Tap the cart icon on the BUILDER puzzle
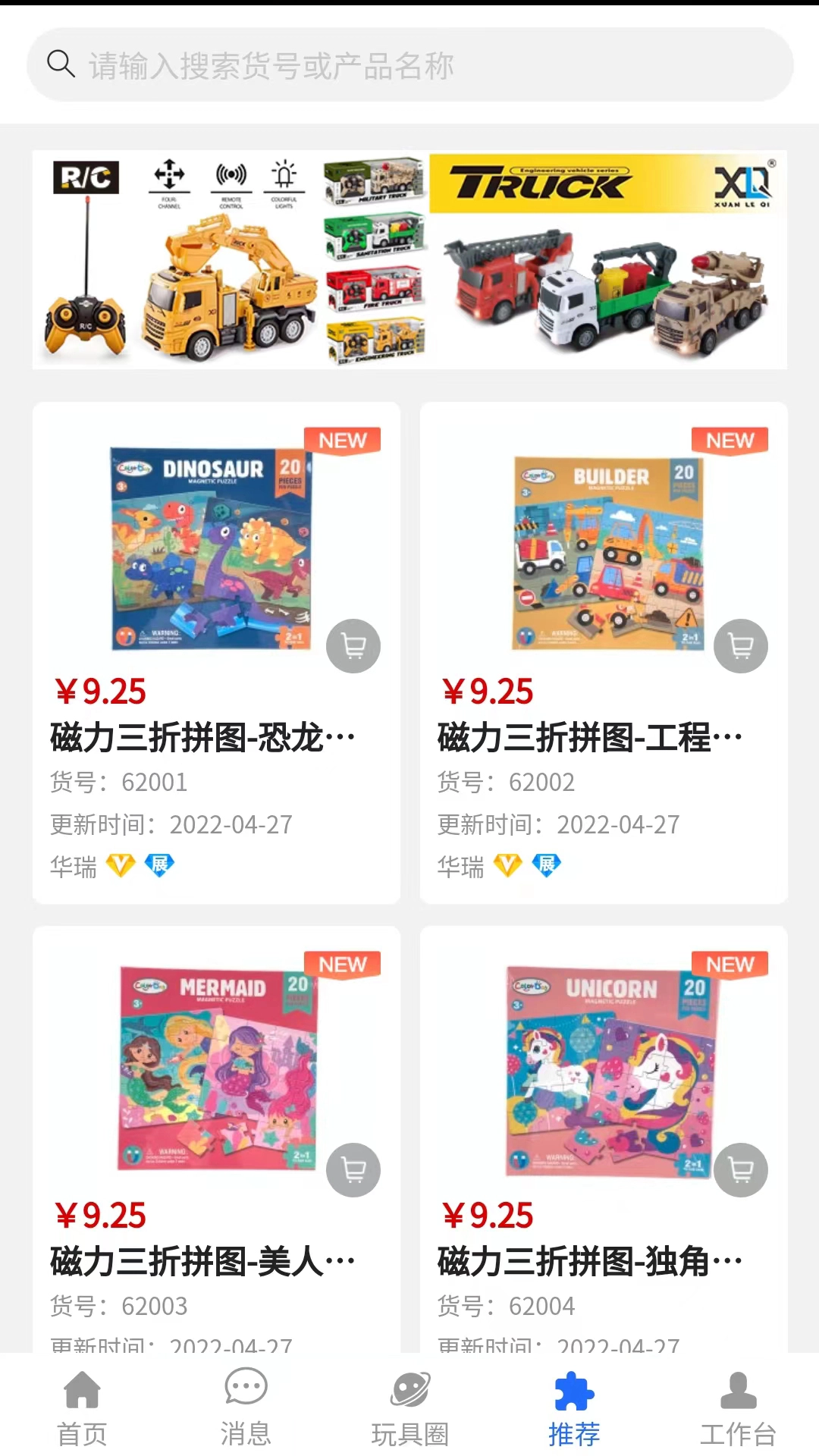This screenshot has width=819, height=1456. pyautogui.click(x=740, y=645)
